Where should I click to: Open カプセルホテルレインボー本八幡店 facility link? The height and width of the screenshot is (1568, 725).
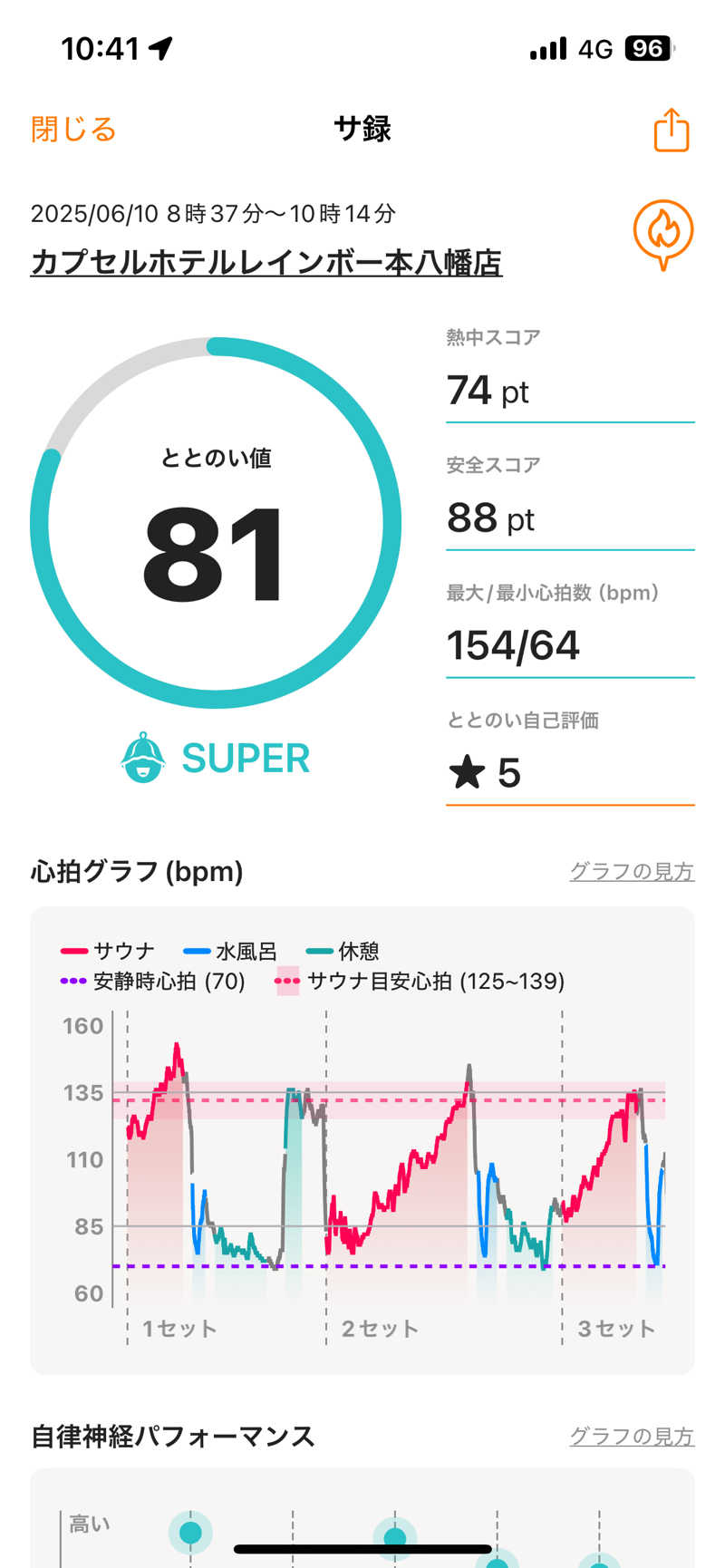(x=266, y=263)
